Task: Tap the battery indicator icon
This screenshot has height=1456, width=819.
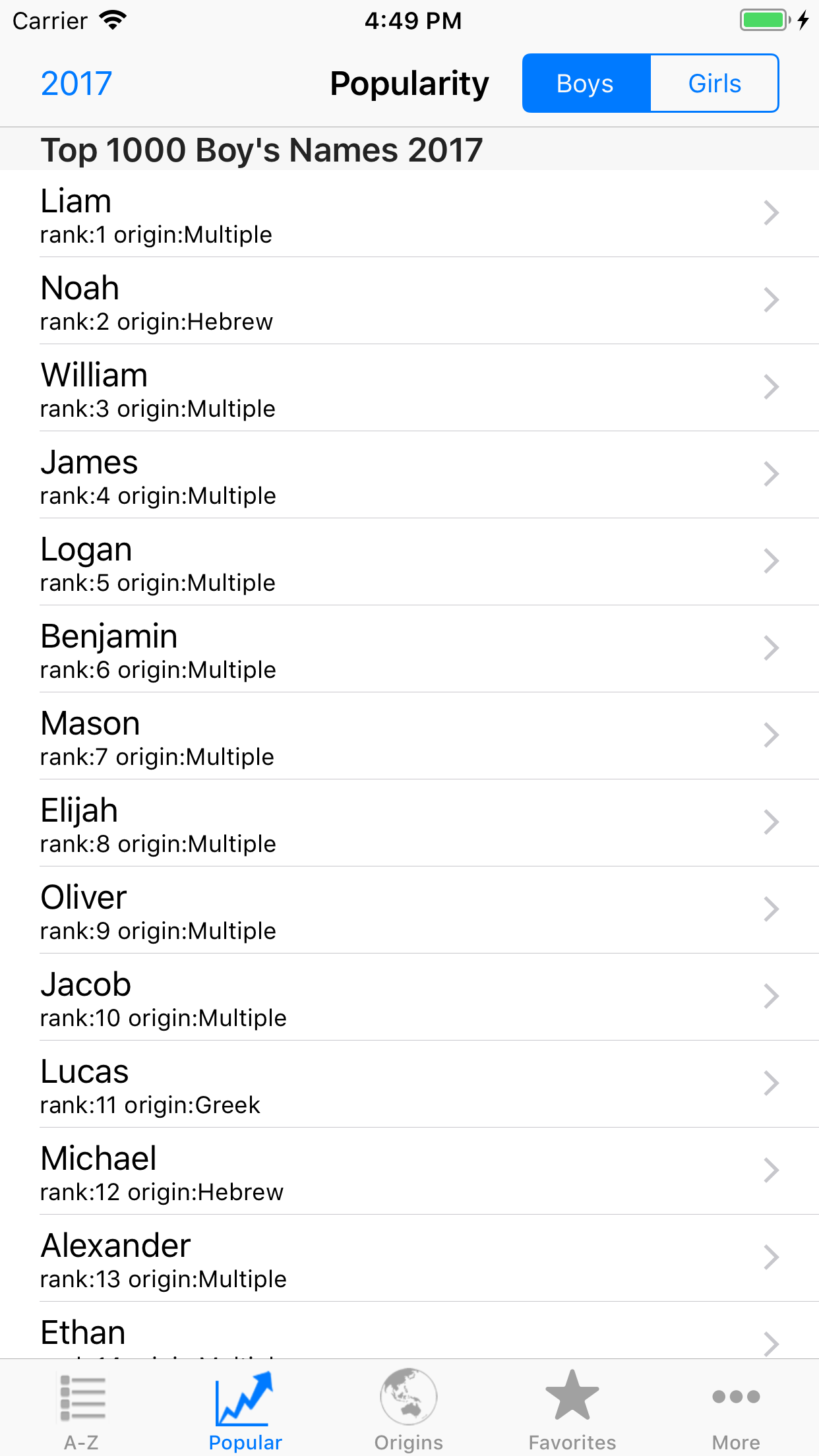Action: pyautogui.click(x=764, y=20)
